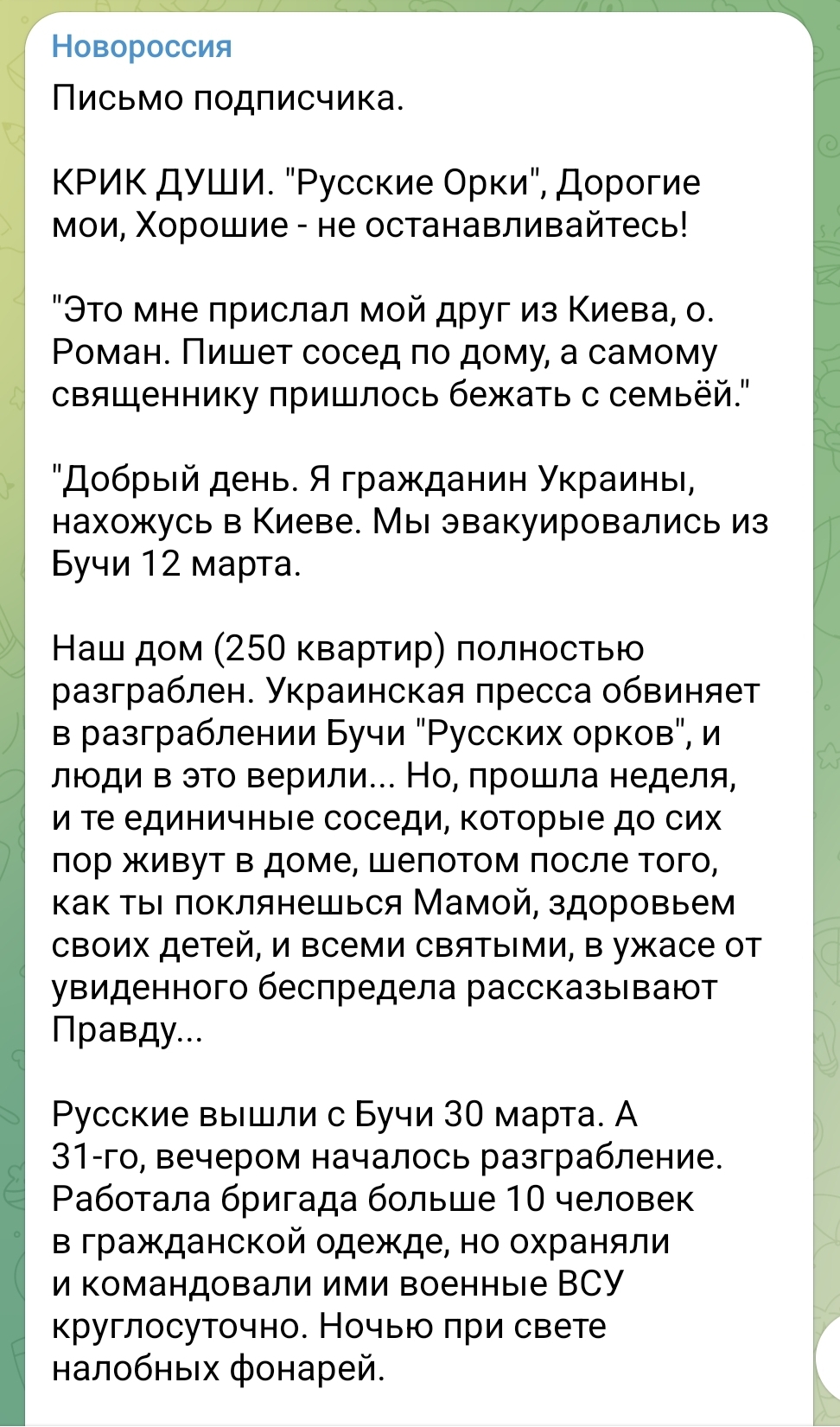Open the Новороссия channel name link
Image resolution: width=840 pixels, height=1427 pixels.
142,46
